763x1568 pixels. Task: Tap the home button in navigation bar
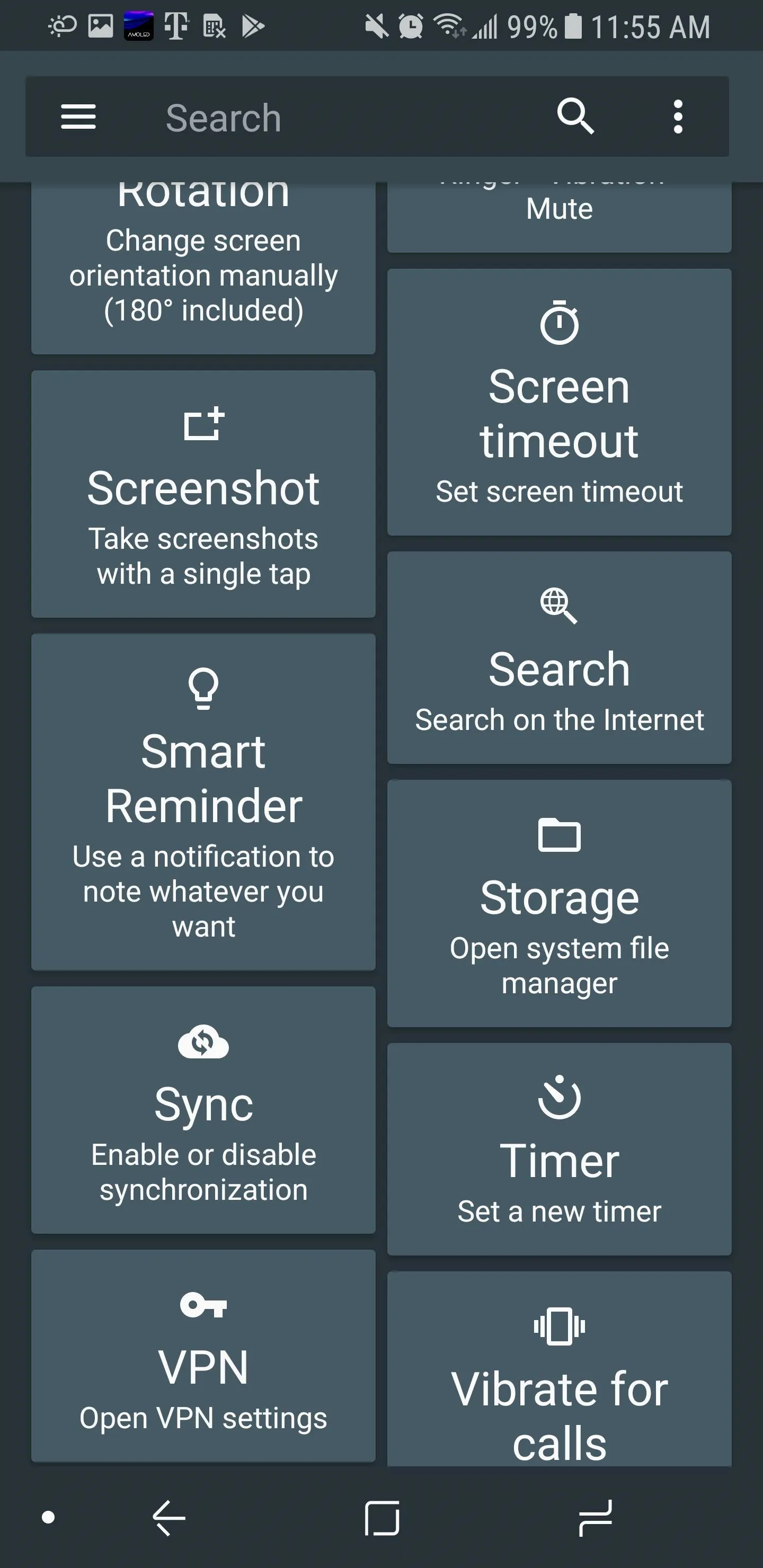point(382,1518)
